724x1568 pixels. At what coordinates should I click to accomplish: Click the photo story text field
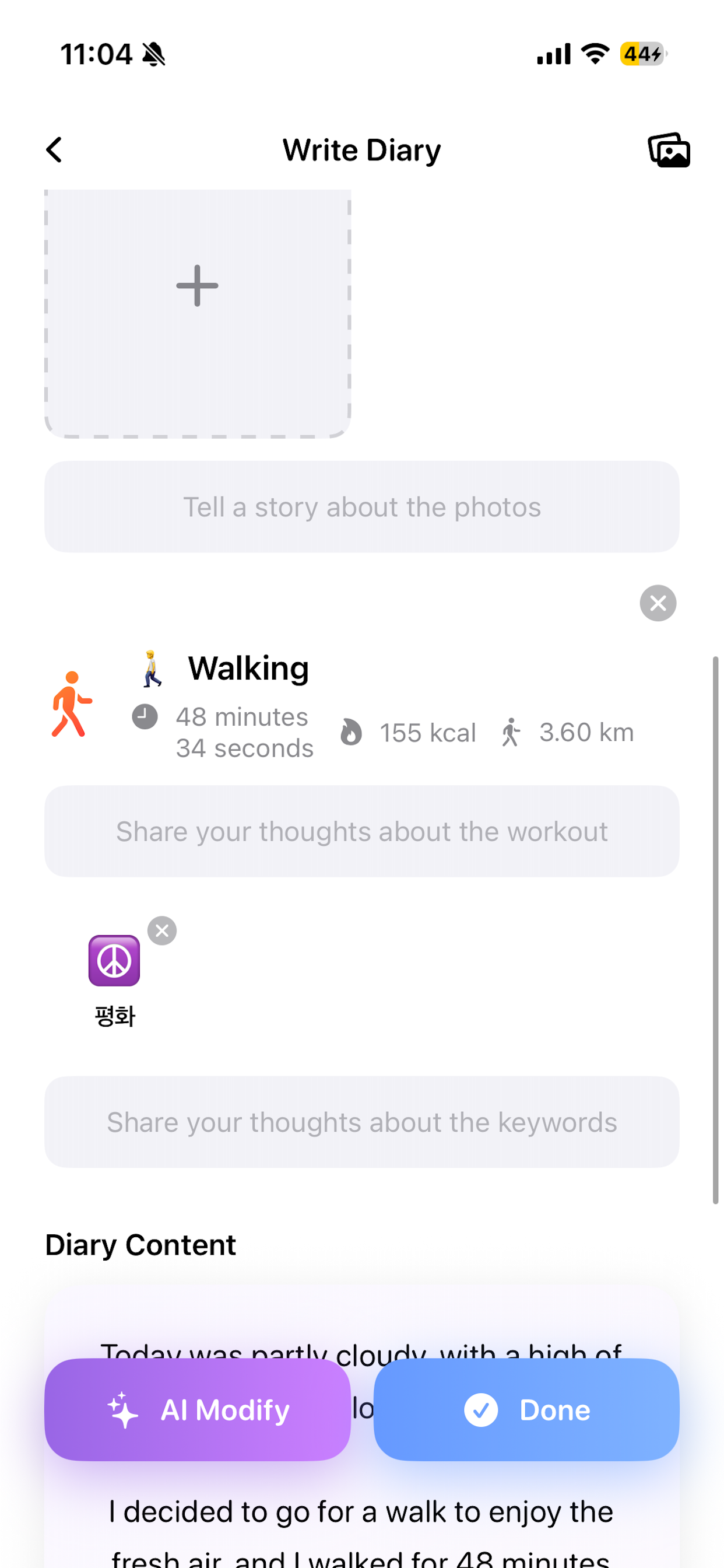click(361, 506)
